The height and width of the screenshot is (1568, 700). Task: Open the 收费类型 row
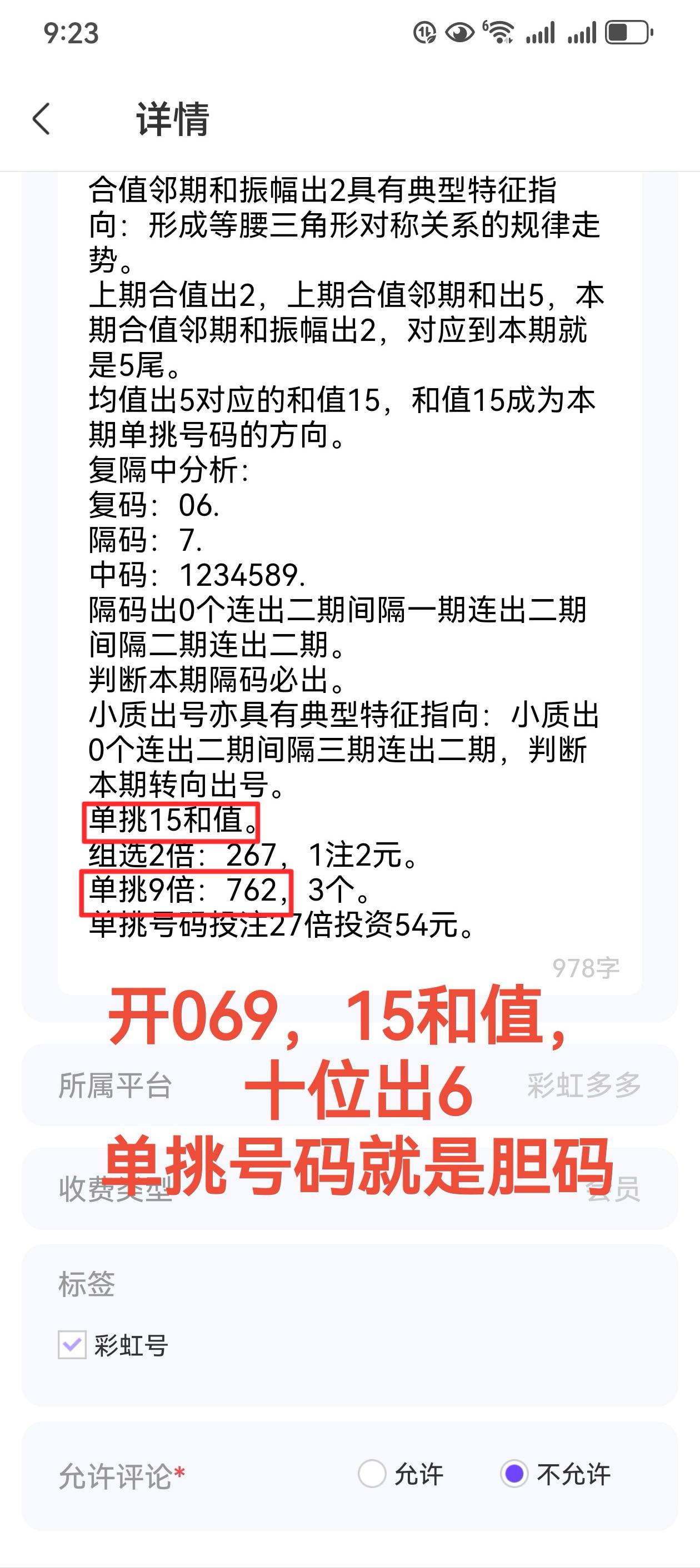(349, 1189)
